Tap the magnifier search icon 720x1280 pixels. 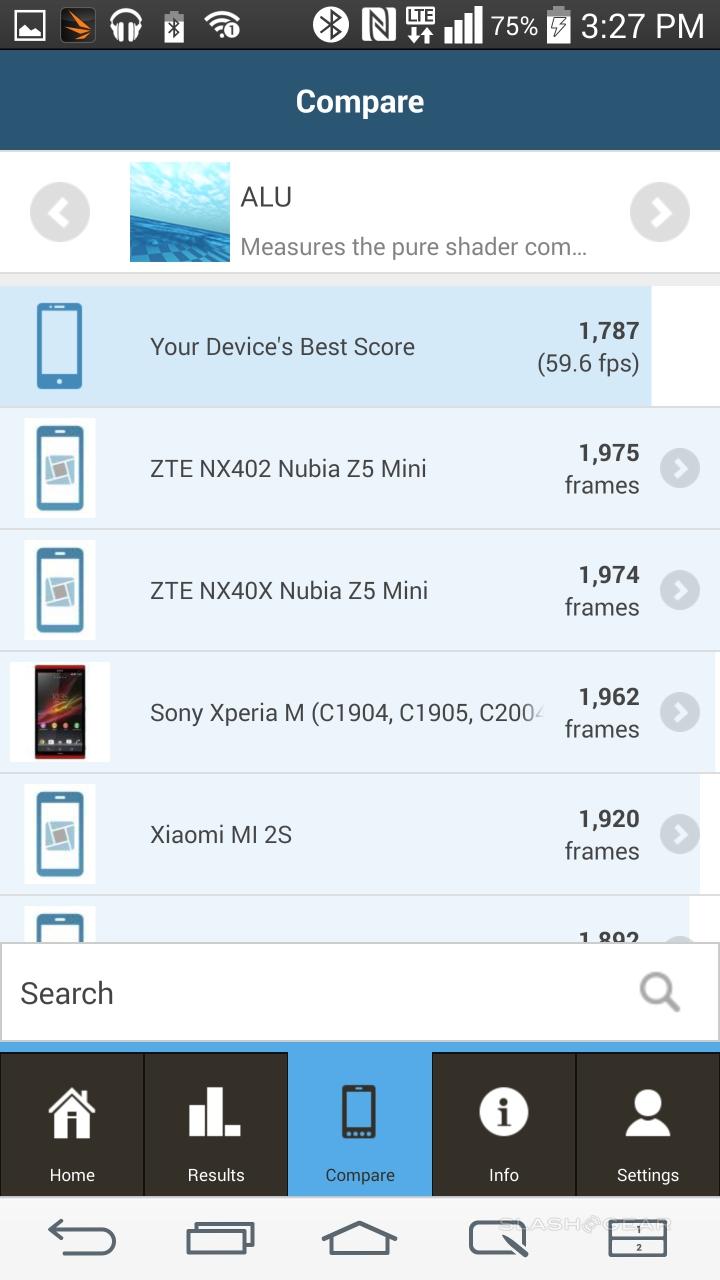[x=660, y=993]
